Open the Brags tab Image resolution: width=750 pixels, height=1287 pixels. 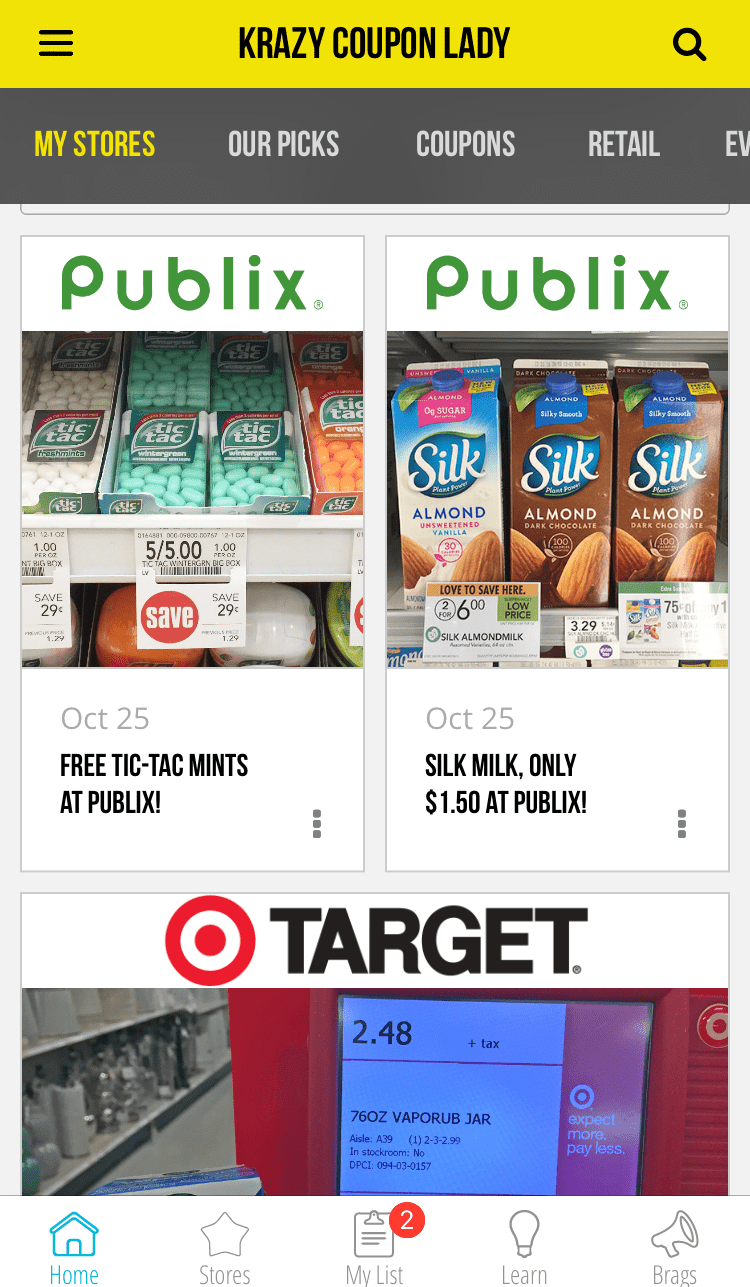click(x=674, y=1246)
